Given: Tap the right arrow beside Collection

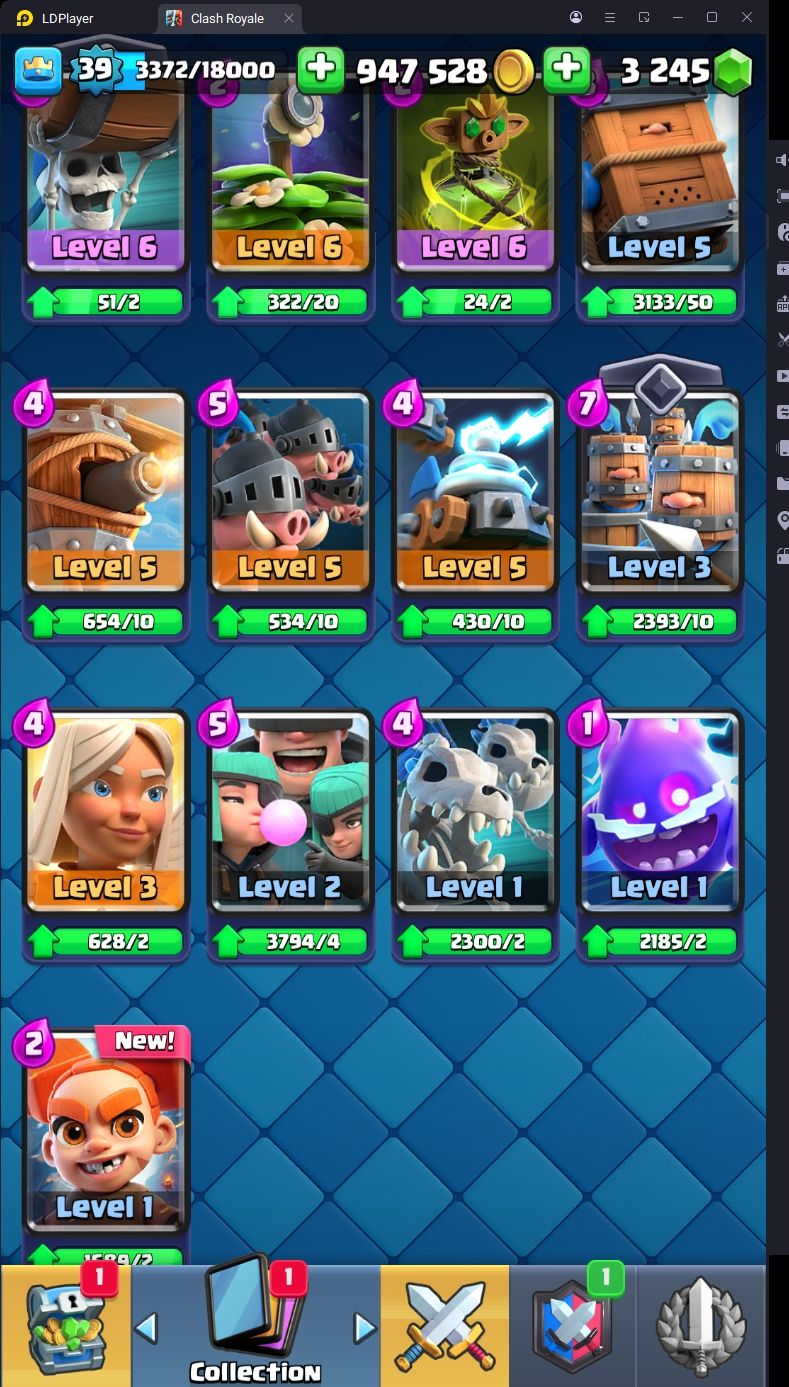Looking at the screenshot, I should click(364, 1327).
